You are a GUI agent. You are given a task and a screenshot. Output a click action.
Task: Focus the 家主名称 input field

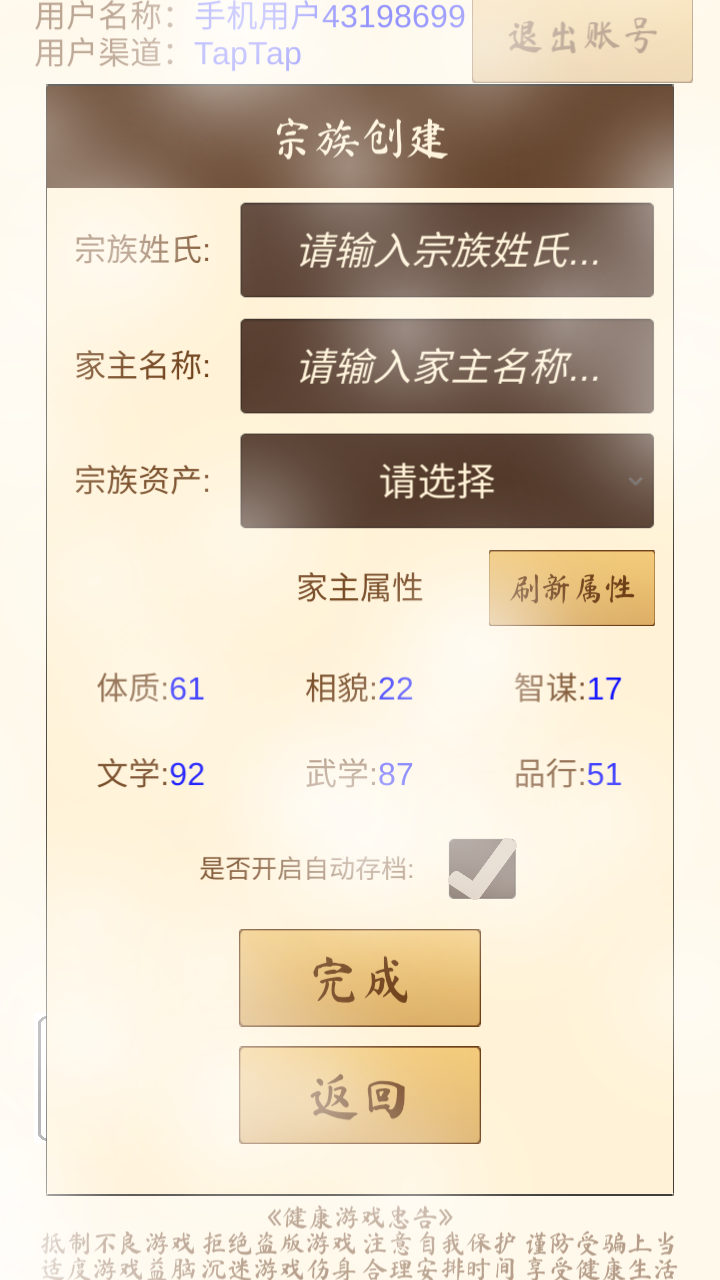pos(447,366)
